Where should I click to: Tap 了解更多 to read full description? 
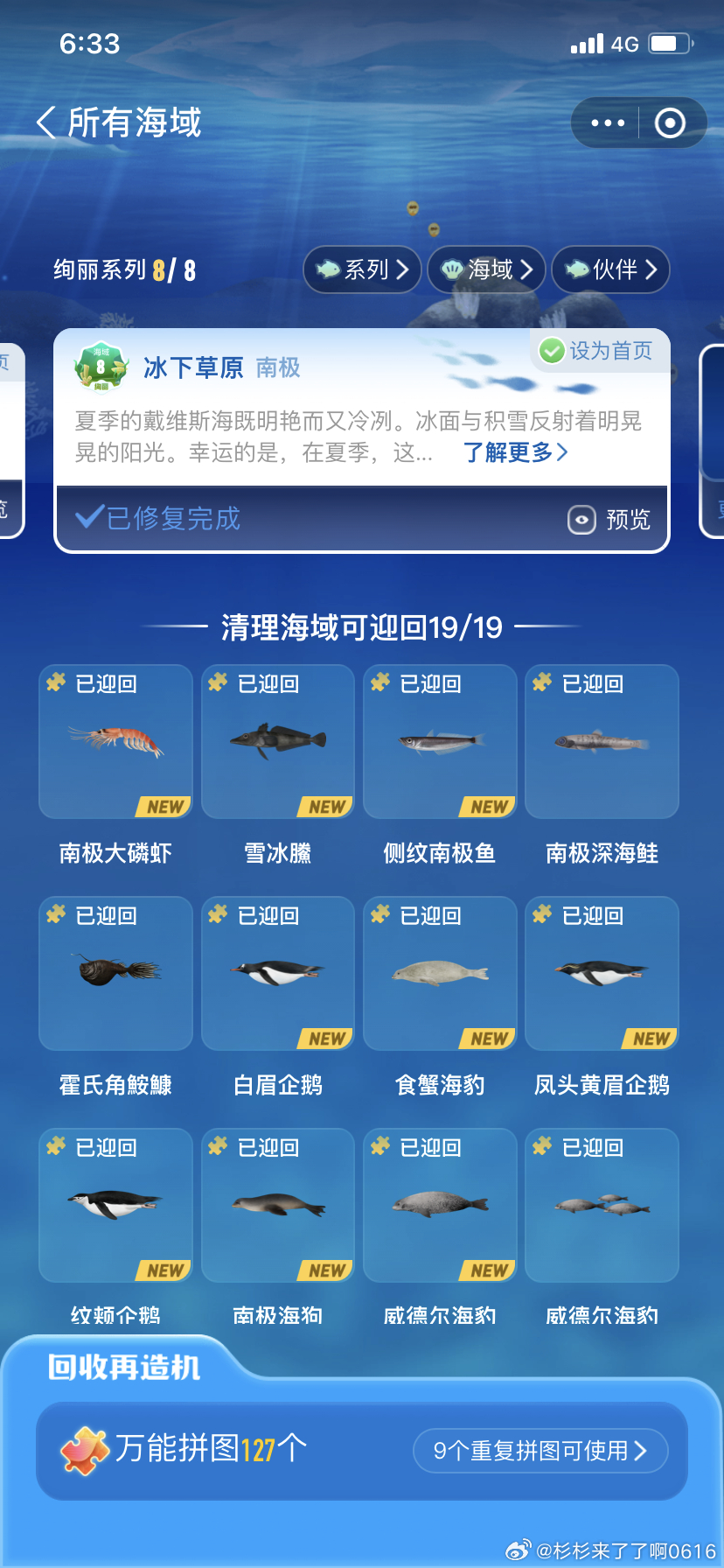(x=515, y=452)
